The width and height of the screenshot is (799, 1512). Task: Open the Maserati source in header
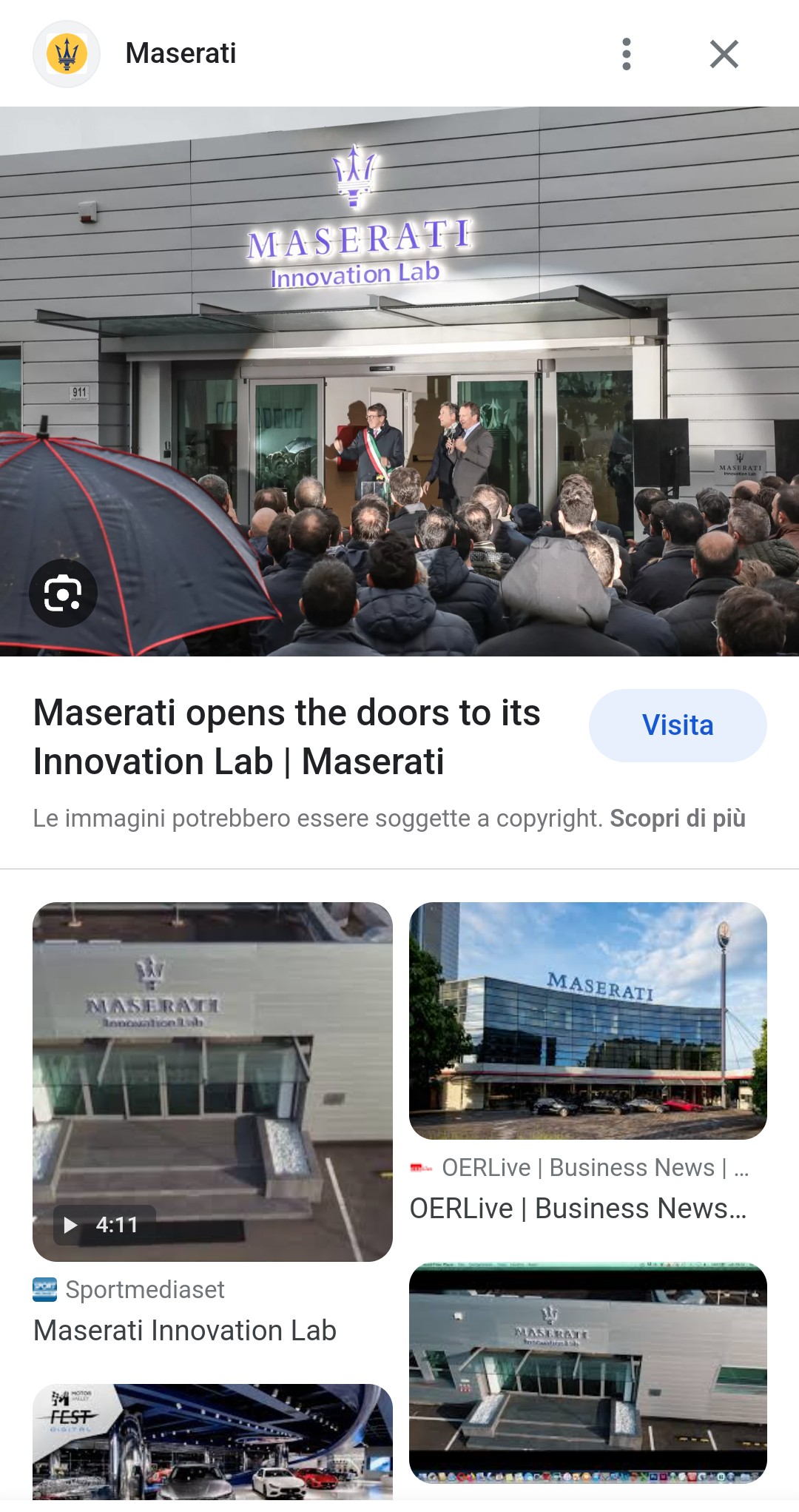181,54
